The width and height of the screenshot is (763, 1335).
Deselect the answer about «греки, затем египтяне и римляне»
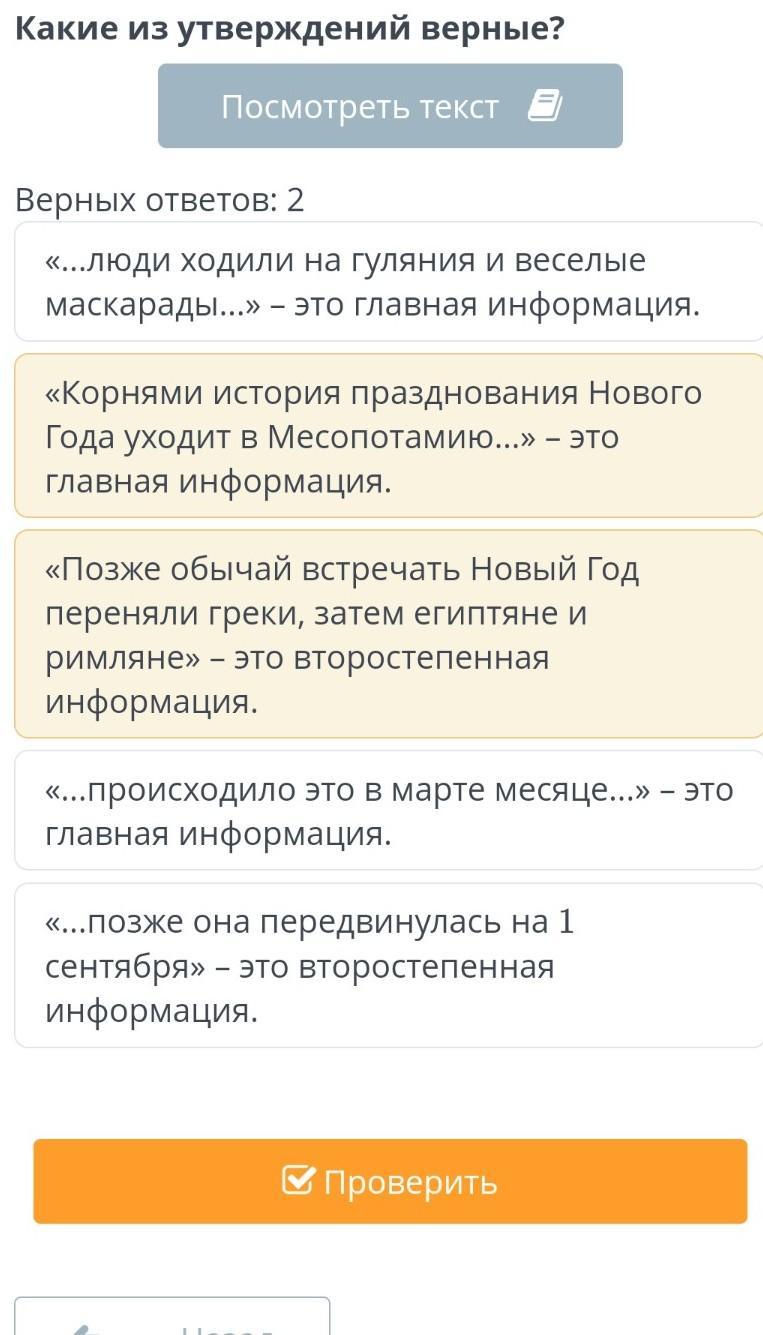coord(388,634)
